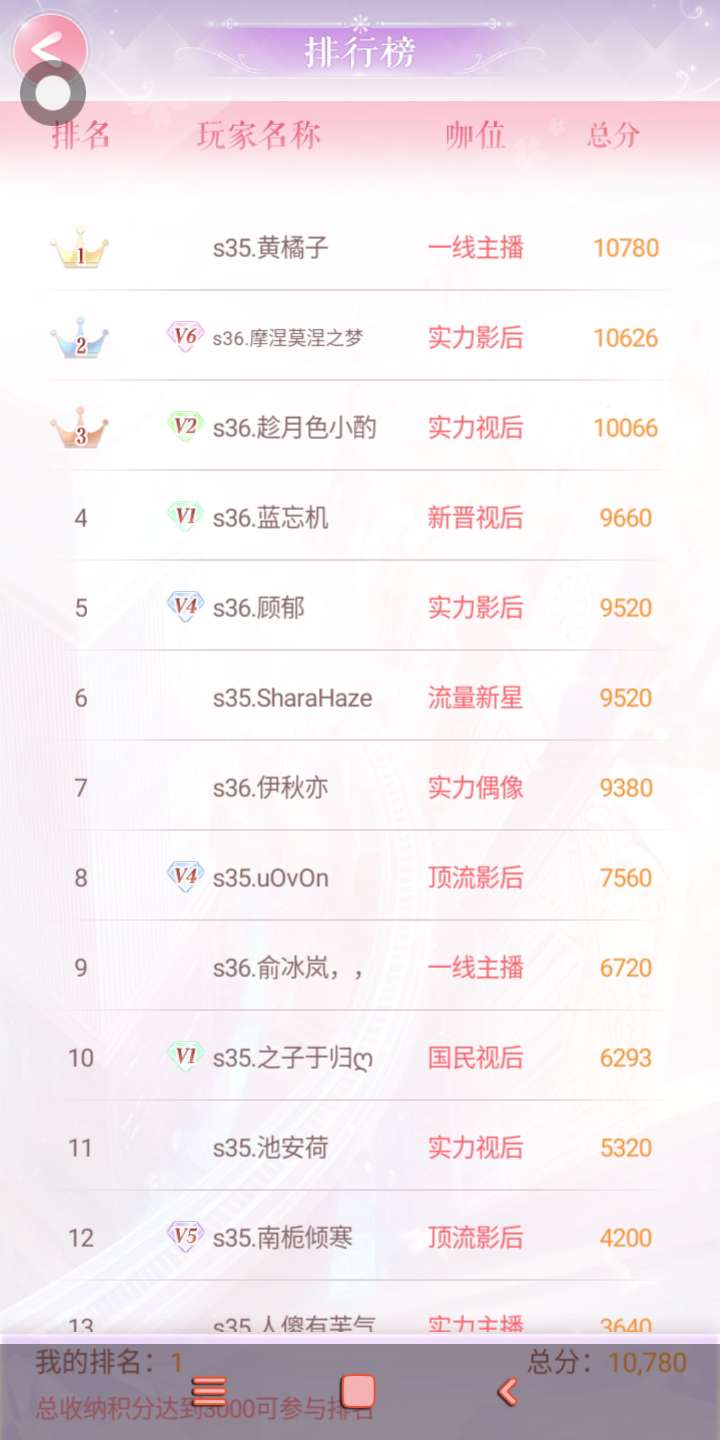
Task: Tap the system home button
Action: [x=358, y=1391]
